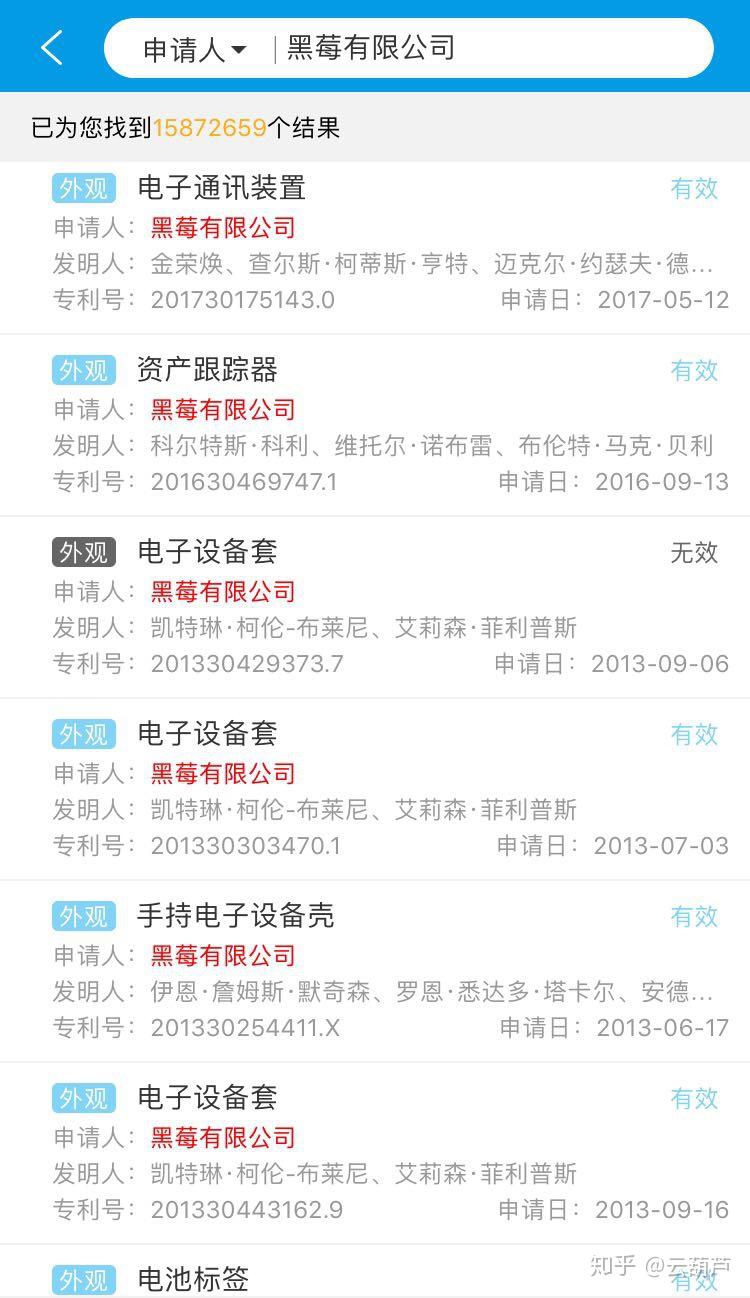Select the 电池标签 patent result

click(194, 1279)
